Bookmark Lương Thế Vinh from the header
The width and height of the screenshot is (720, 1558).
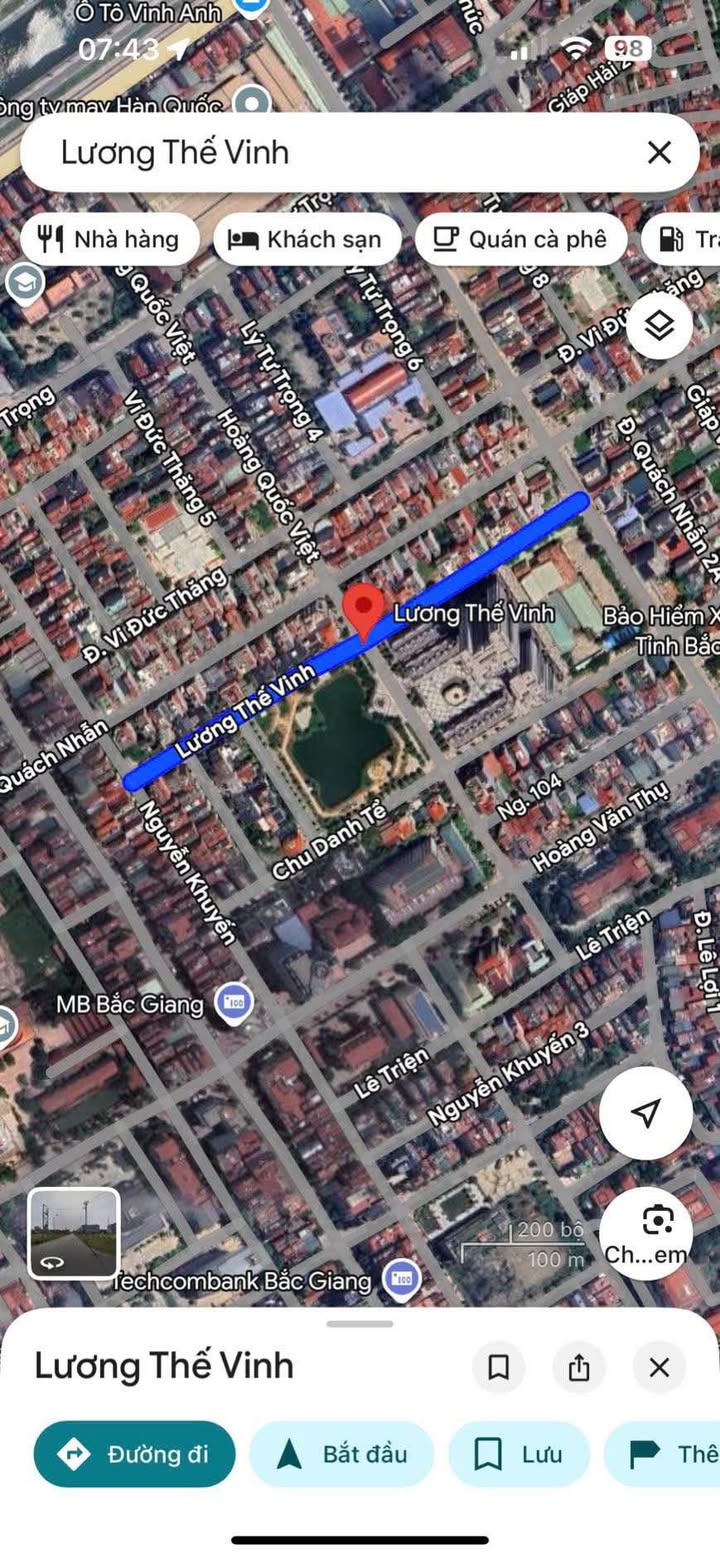(498, 1367)
